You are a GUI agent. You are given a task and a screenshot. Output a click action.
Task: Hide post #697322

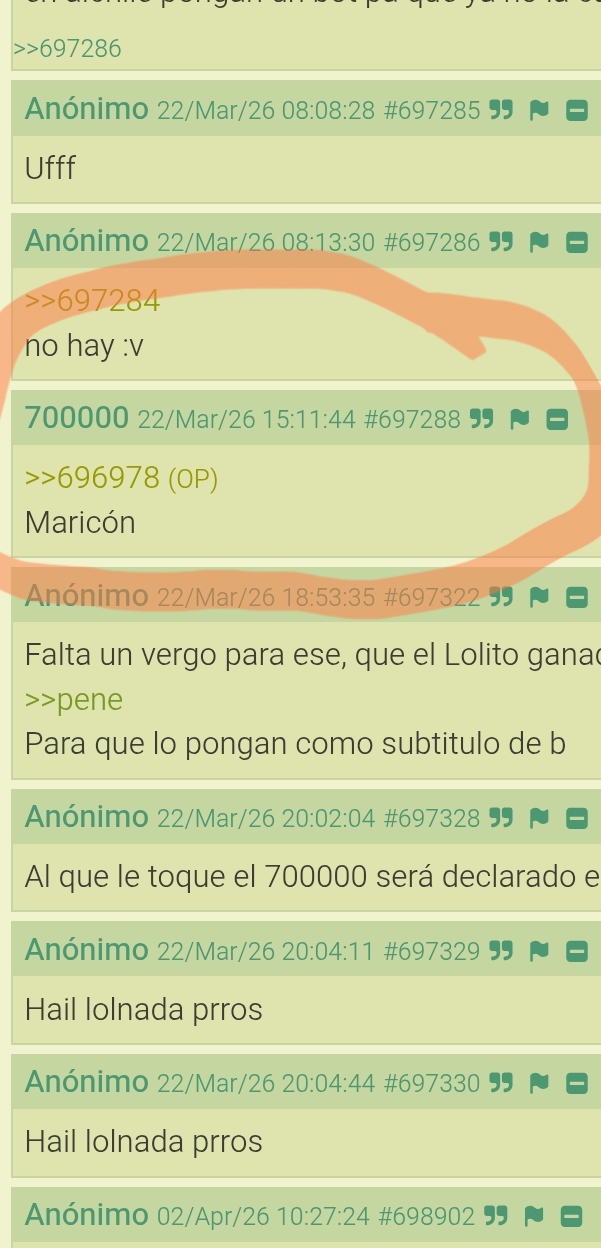(577, 598)
